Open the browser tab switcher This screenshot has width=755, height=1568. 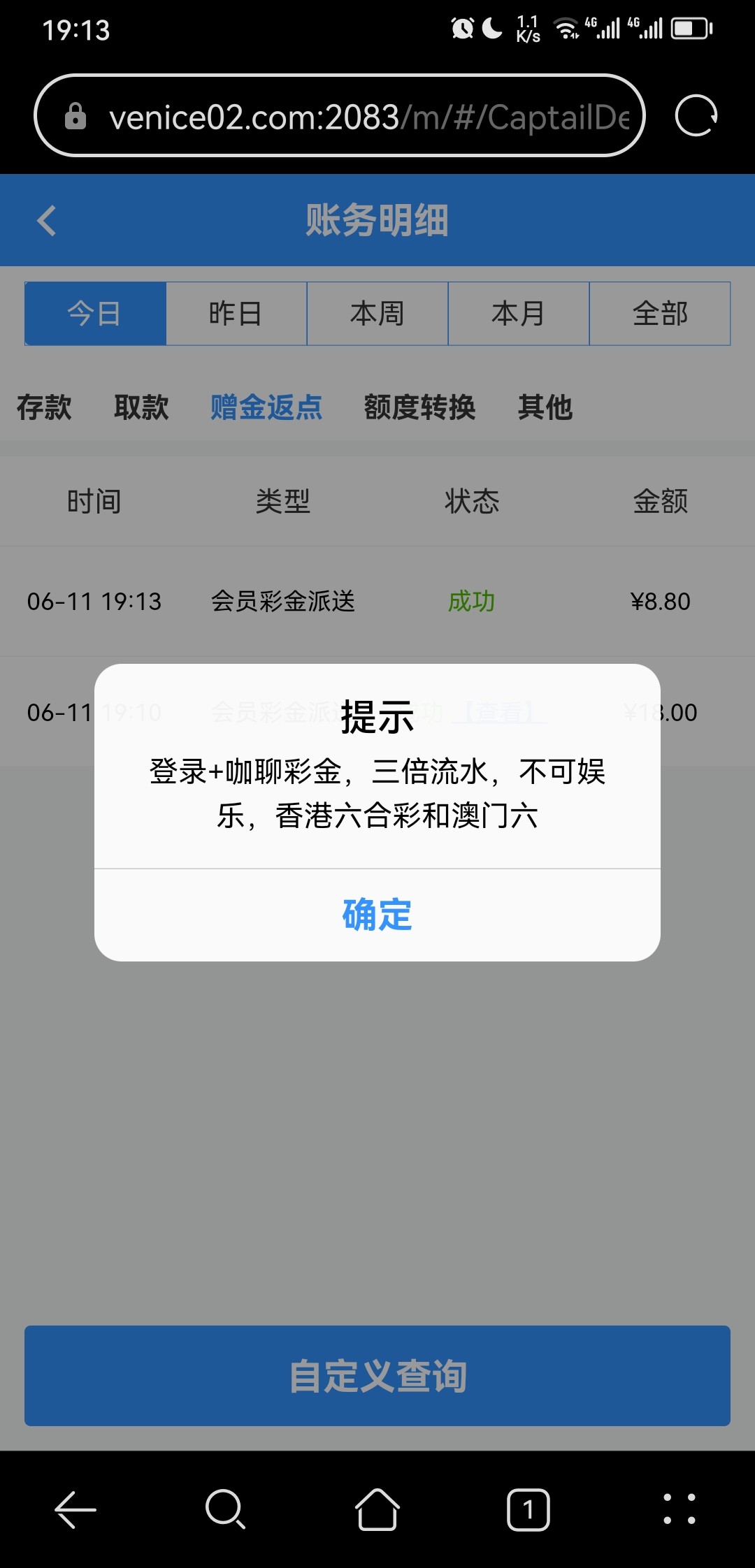(528, 1510)
